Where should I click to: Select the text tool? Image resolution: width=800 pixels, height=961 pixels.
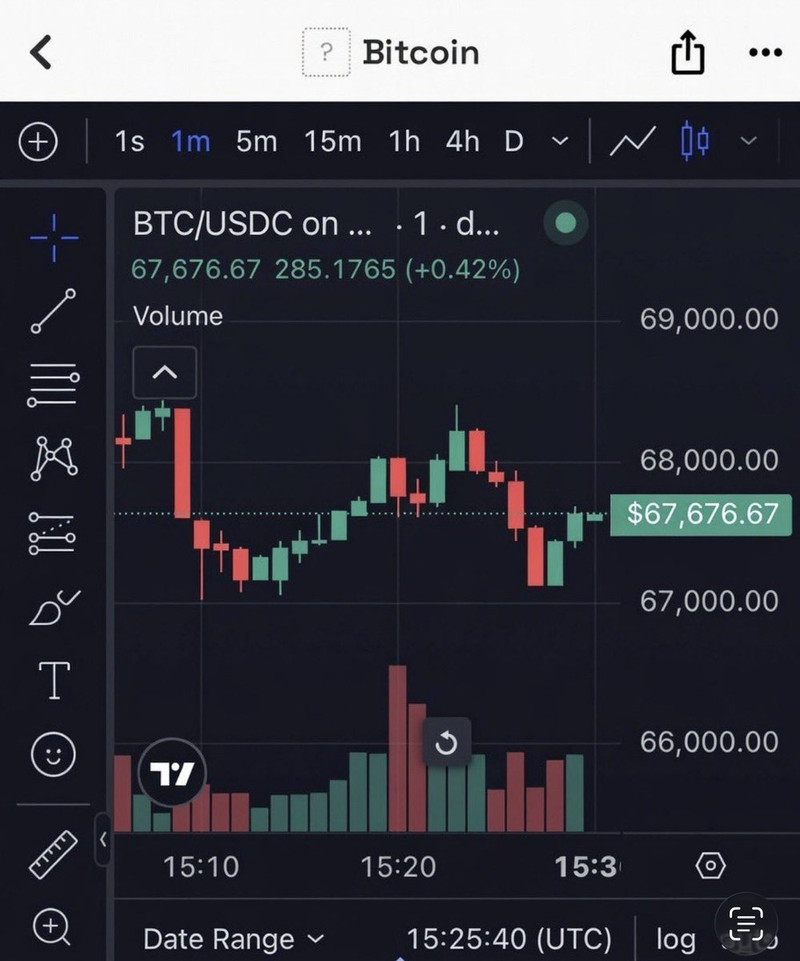coord(53,680)
